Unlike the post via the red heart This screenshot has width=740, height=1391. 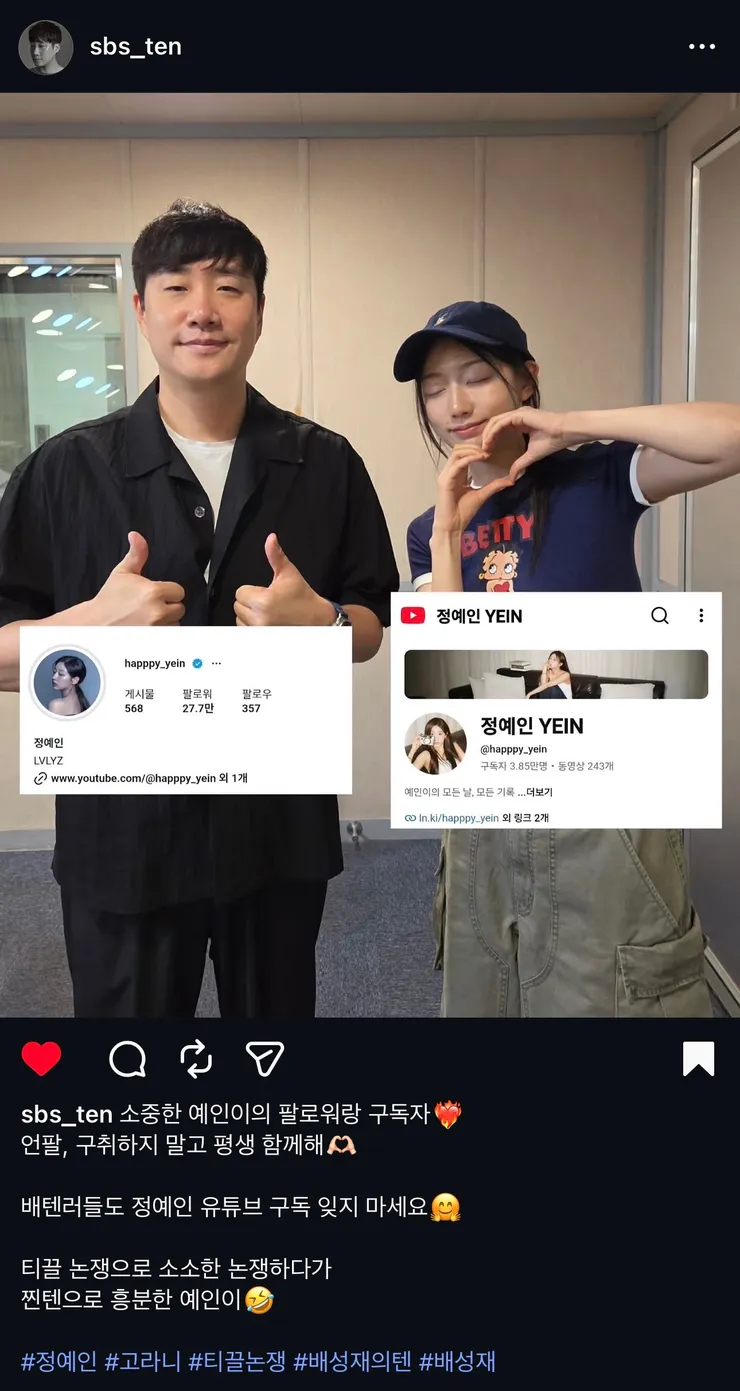point(41,1058)
